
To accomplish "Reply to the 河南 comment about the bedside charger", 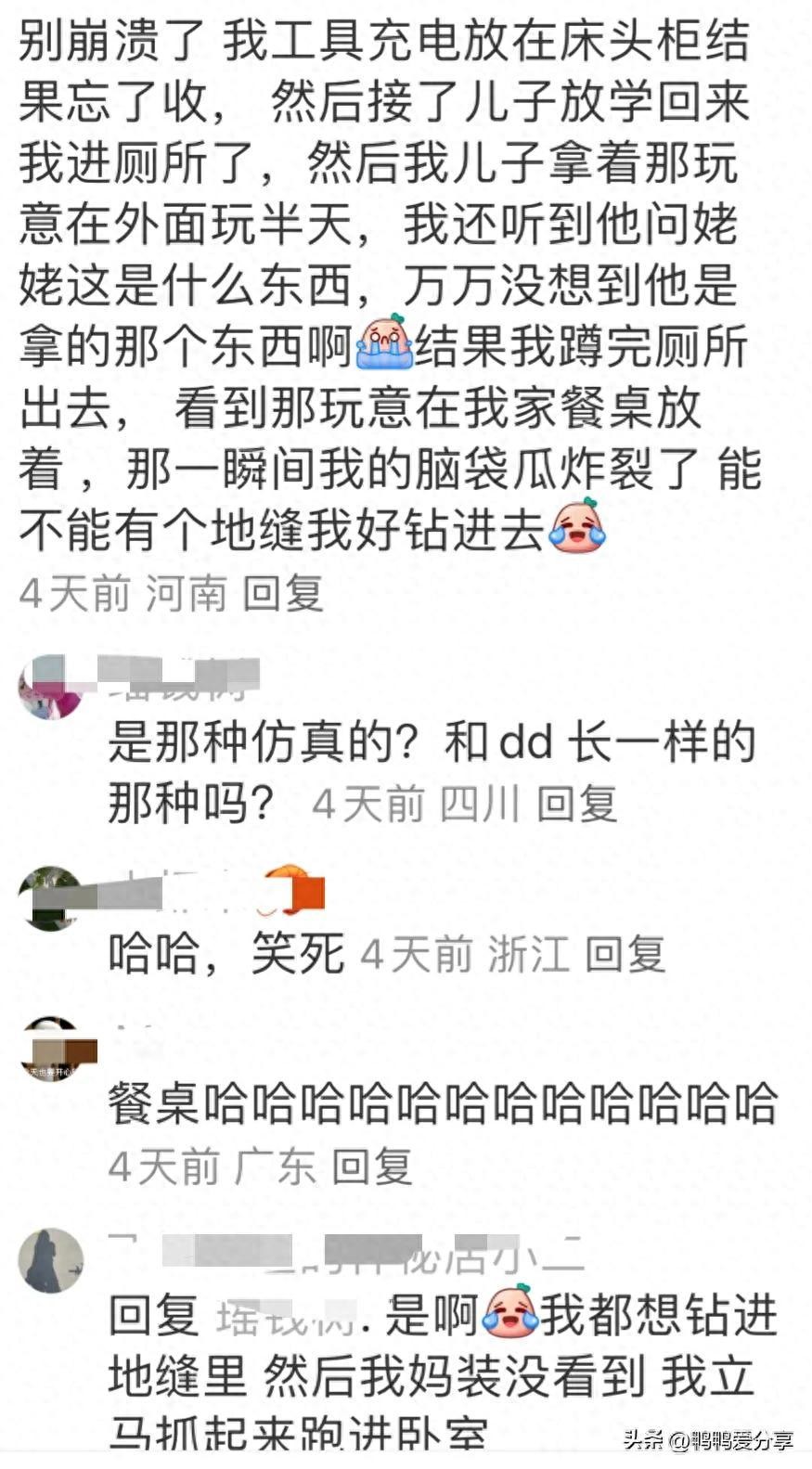I will click(x=282, y=592).
